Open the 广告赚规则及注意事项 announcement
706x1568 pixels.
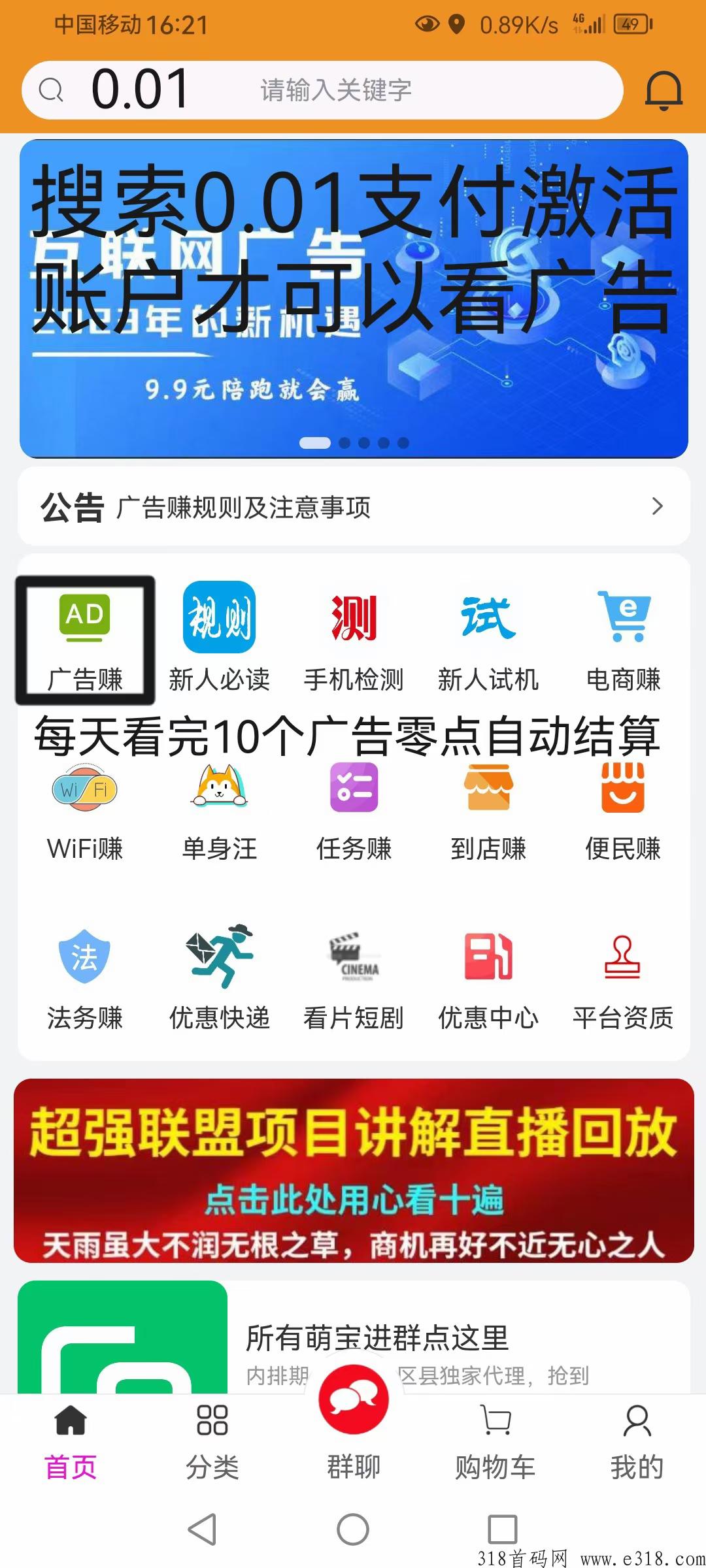(x=353, y=507)
